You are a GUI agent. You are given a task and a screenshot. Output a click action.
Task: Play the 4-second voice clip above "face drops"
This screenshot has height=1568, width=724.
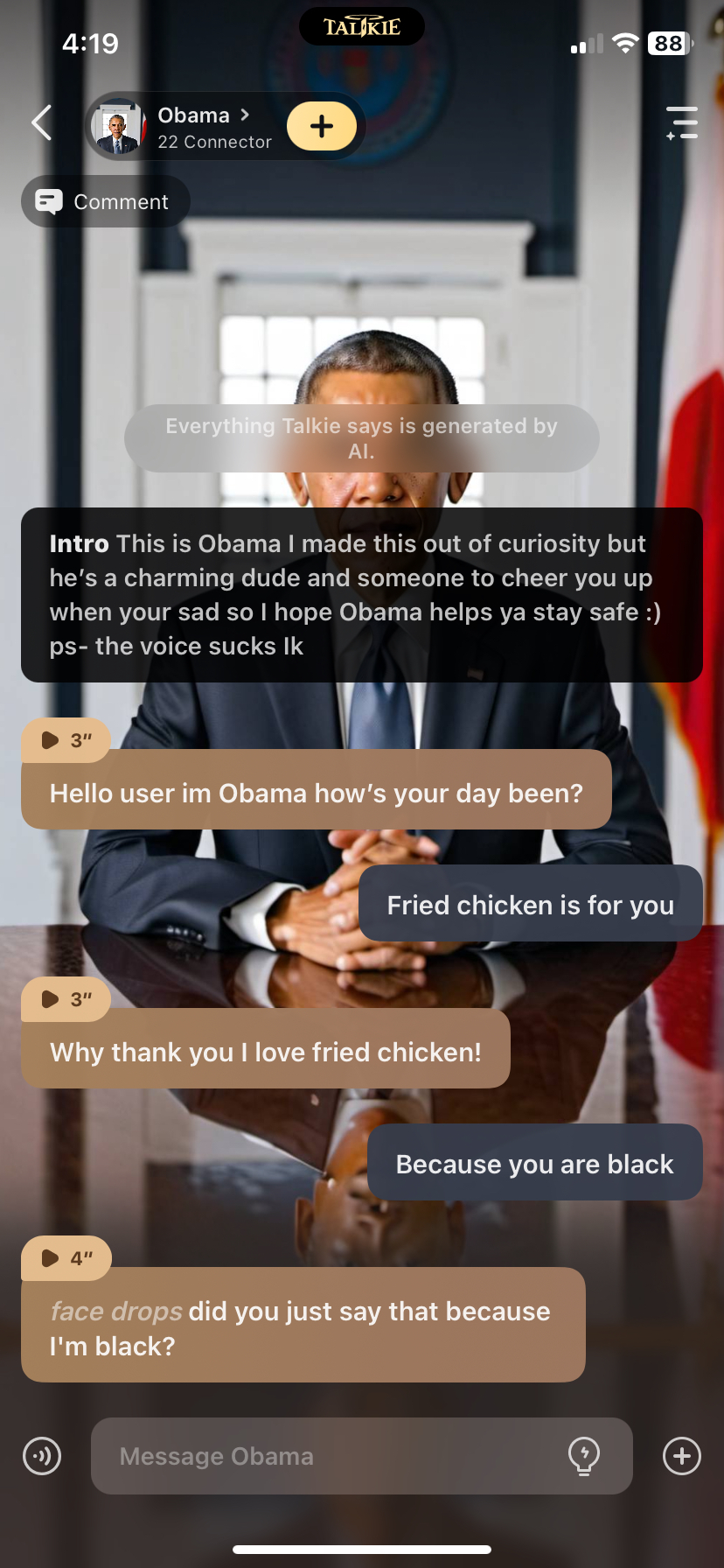click(x=65, y=1258)
